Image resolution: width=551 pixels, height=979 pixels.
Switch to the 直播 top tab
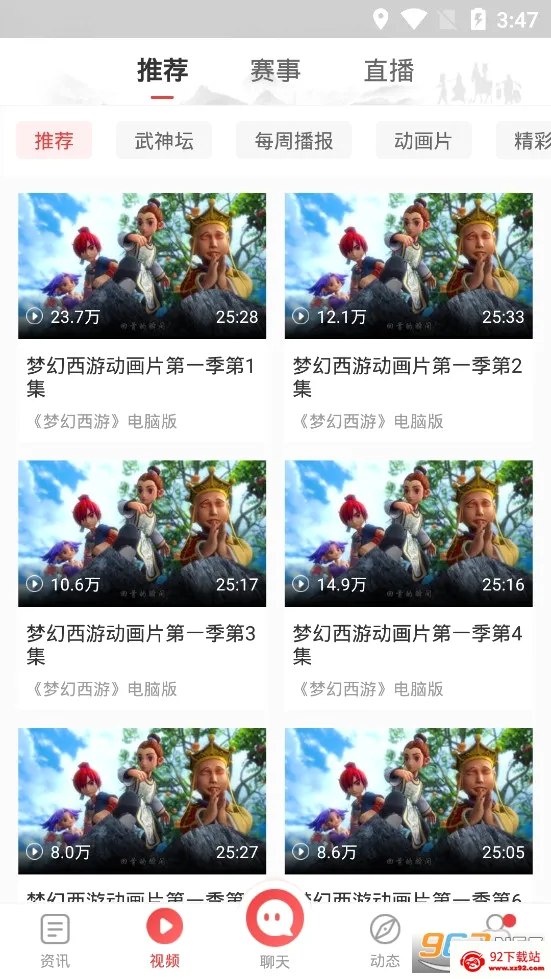click(x=389, y=71)
